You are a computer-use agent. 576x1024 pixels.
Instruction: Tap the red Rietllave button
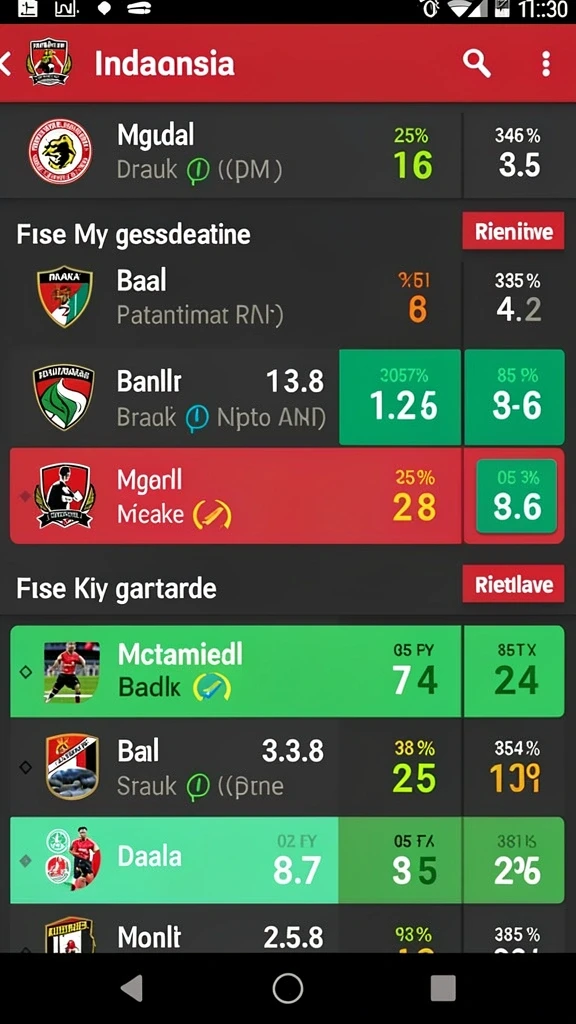[513, 583]
